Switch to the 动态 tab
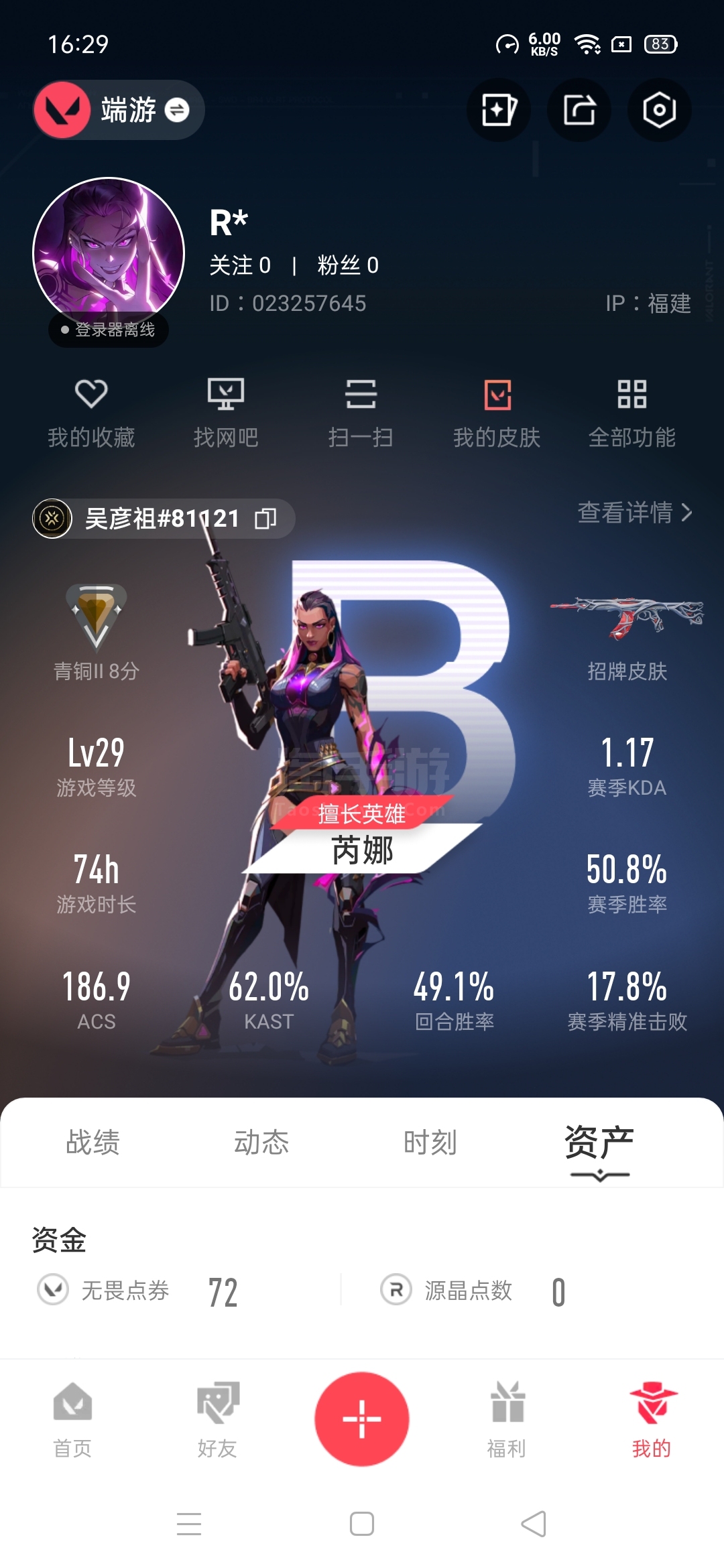The height and width of the screenshot is (1568, 724). tap(261, 1142)
